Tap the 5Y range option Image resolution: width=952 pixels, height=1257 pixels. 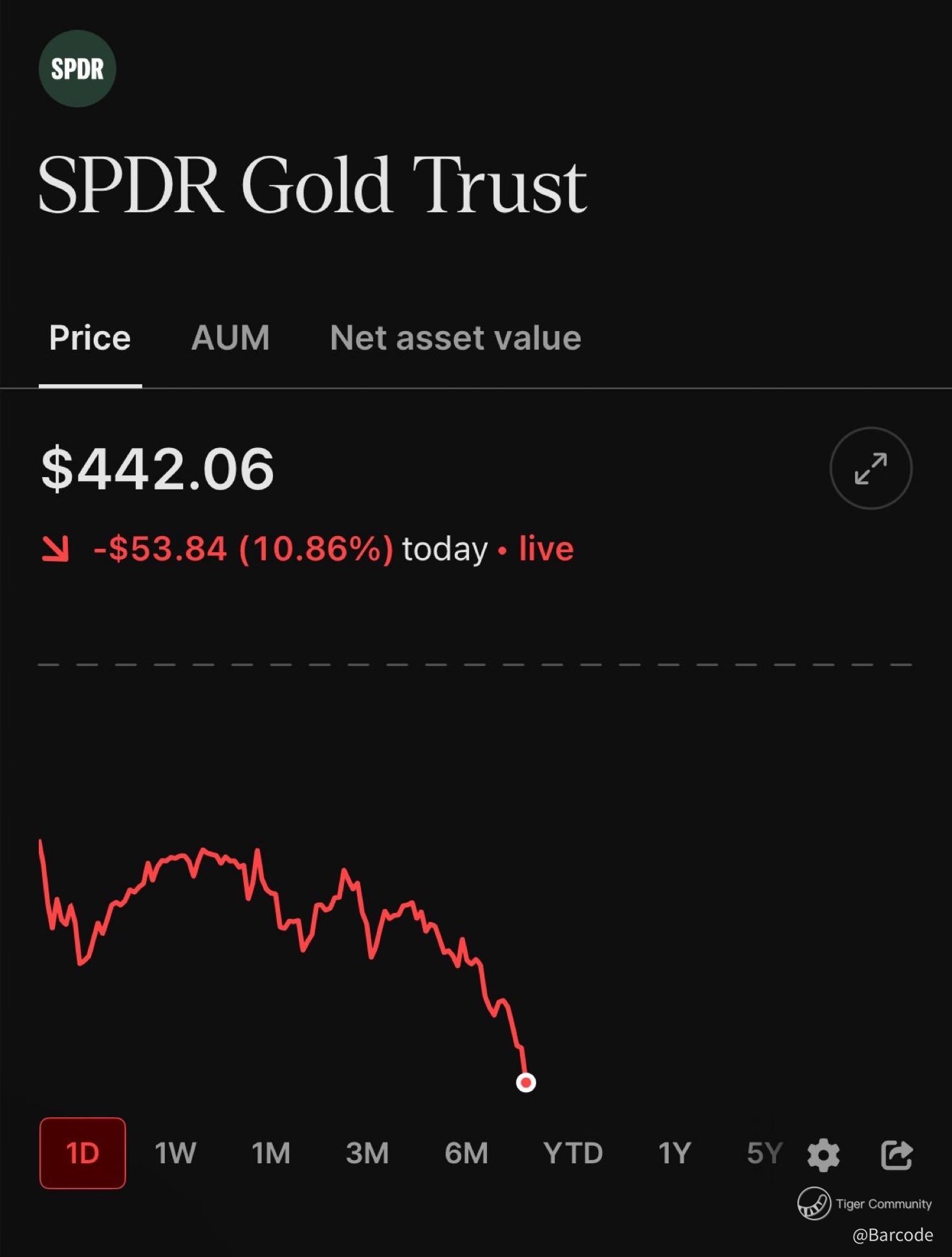coord(764,1153)
